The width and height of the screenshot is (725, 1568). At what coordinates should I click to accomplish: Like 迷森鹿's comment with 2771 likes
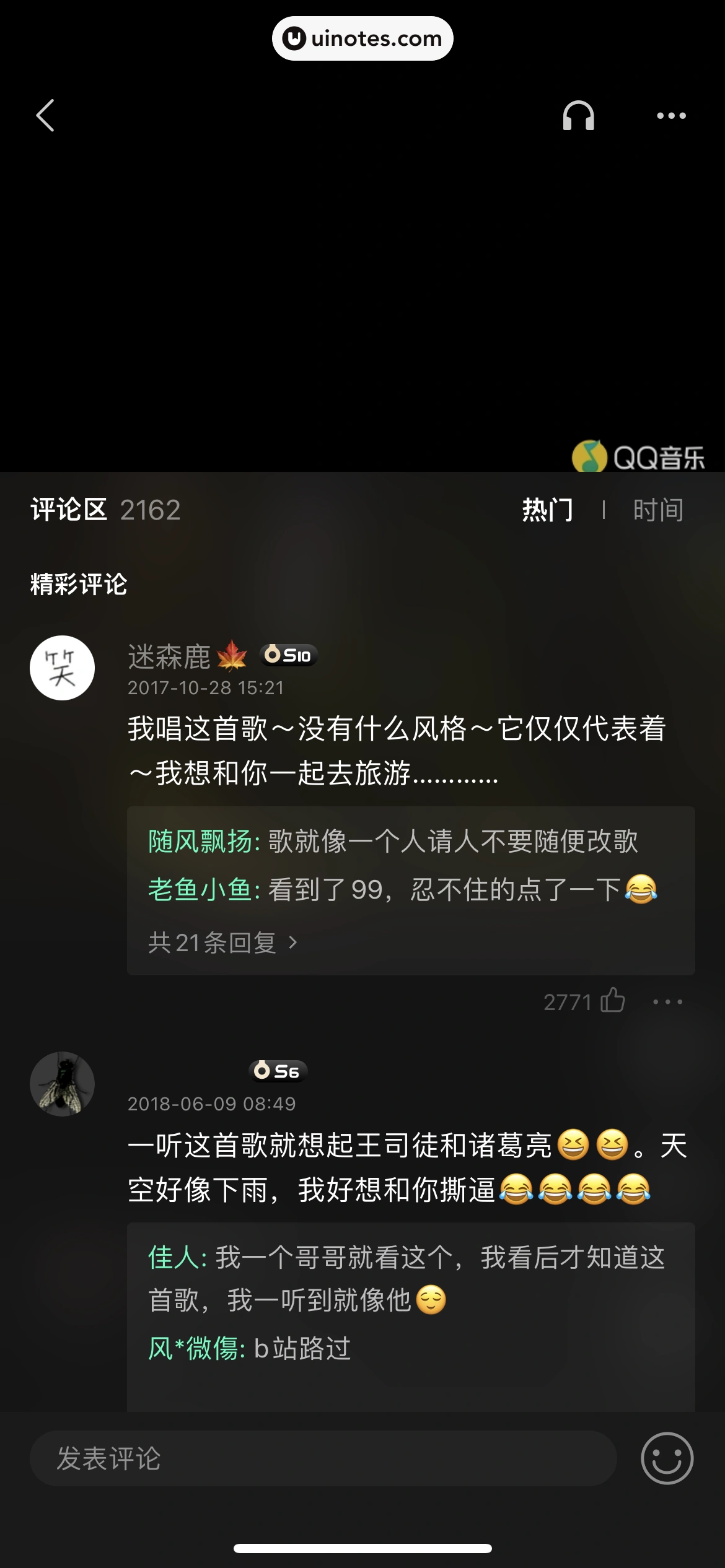tap(612, 1001)
